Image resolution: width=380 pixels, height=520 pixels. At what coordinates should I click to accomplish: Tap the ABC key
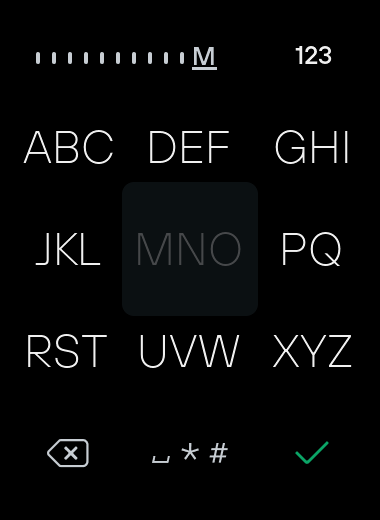point(68,147)
